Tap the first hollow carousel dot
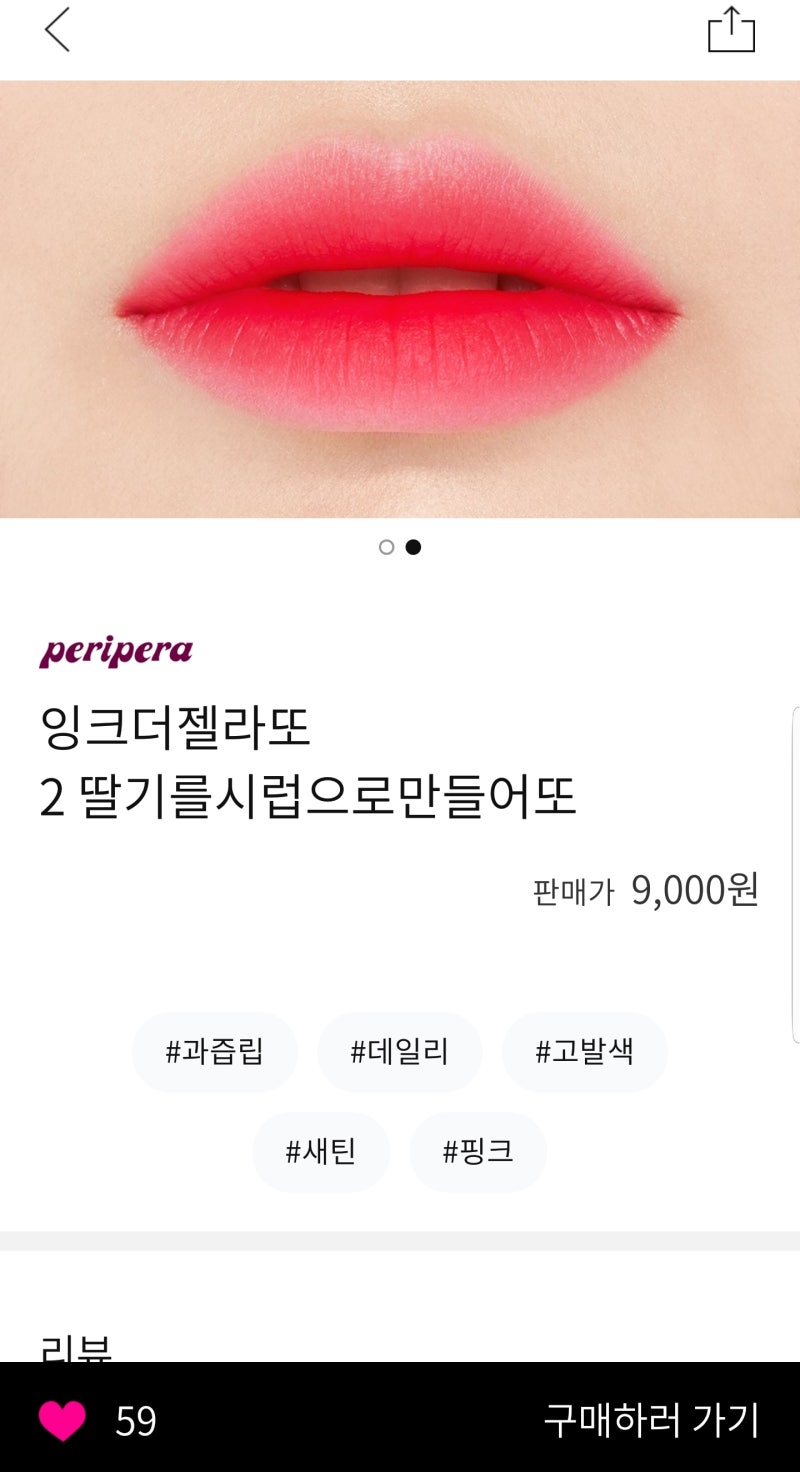This screenshot has width=800, height=1472. (x=386, y=547)
